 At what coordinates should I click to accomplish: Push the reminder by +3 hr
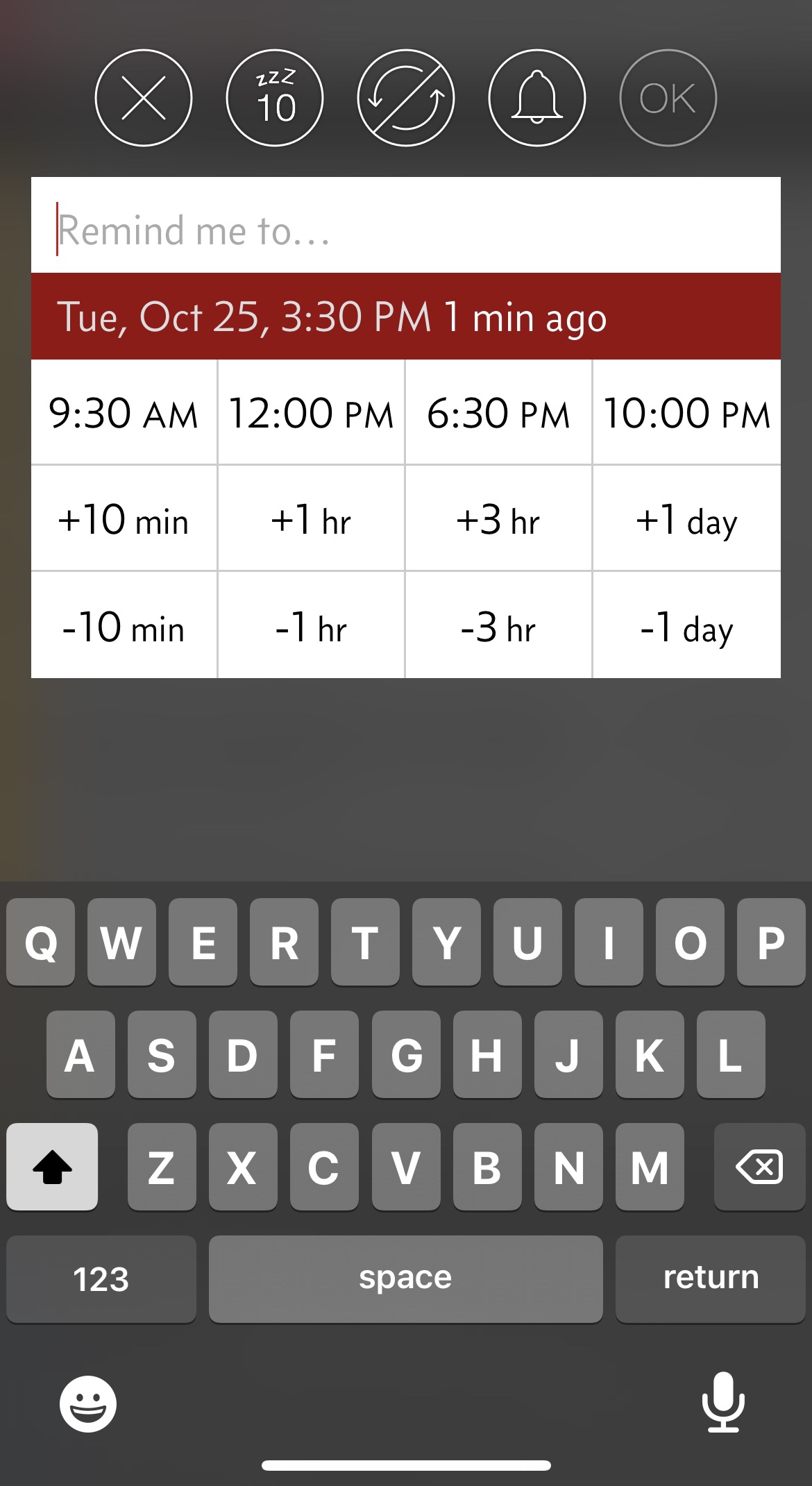click(499, 518)
